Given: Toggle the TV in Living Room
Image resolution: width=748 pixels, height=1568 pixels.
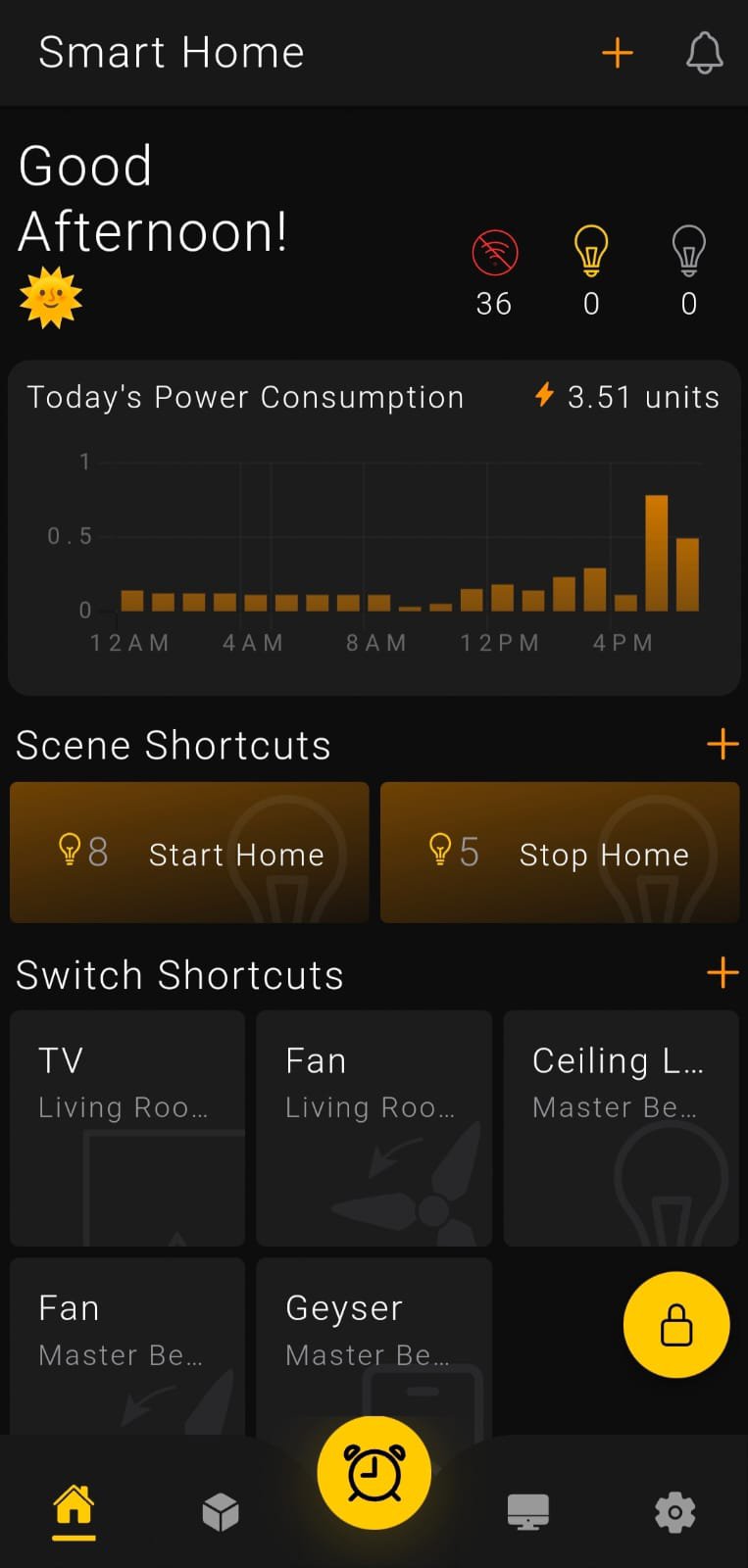Looking at the screenshot, I should 125,1127.
